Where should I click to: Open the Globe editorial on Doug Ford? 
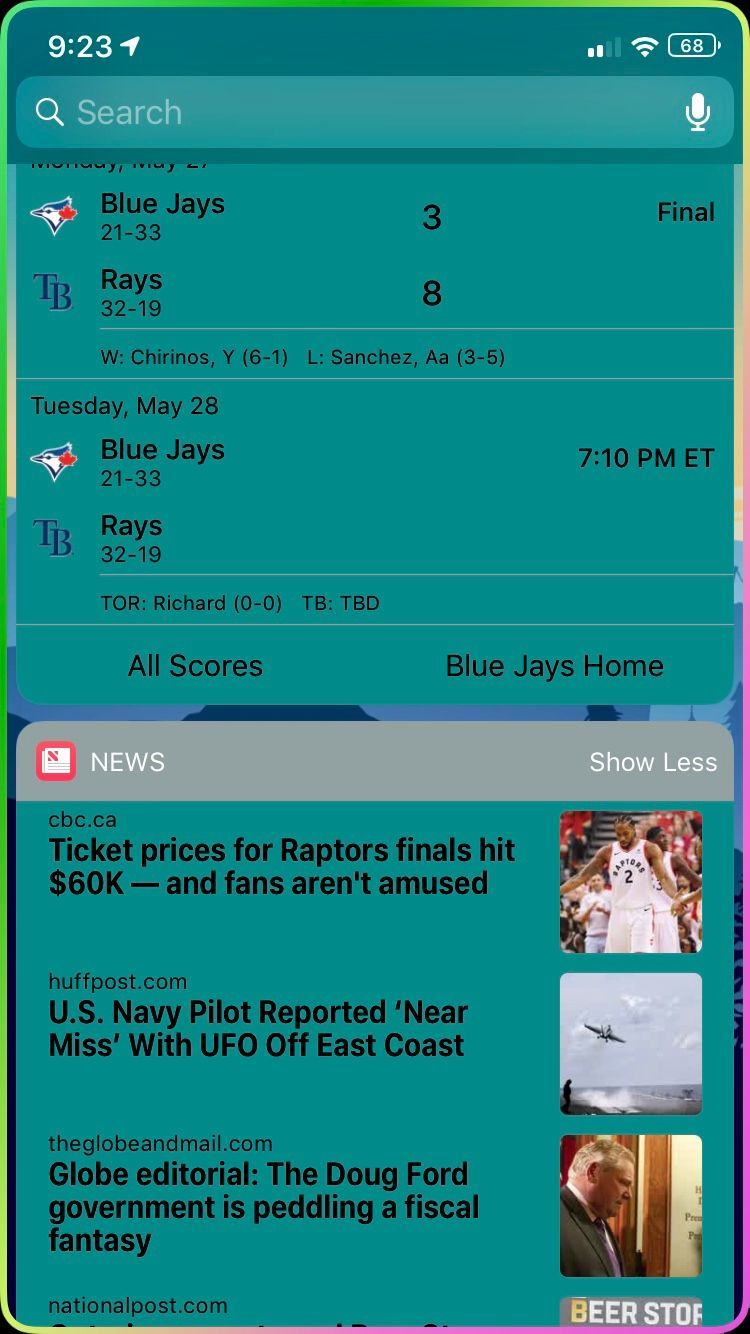[375, 1205]
